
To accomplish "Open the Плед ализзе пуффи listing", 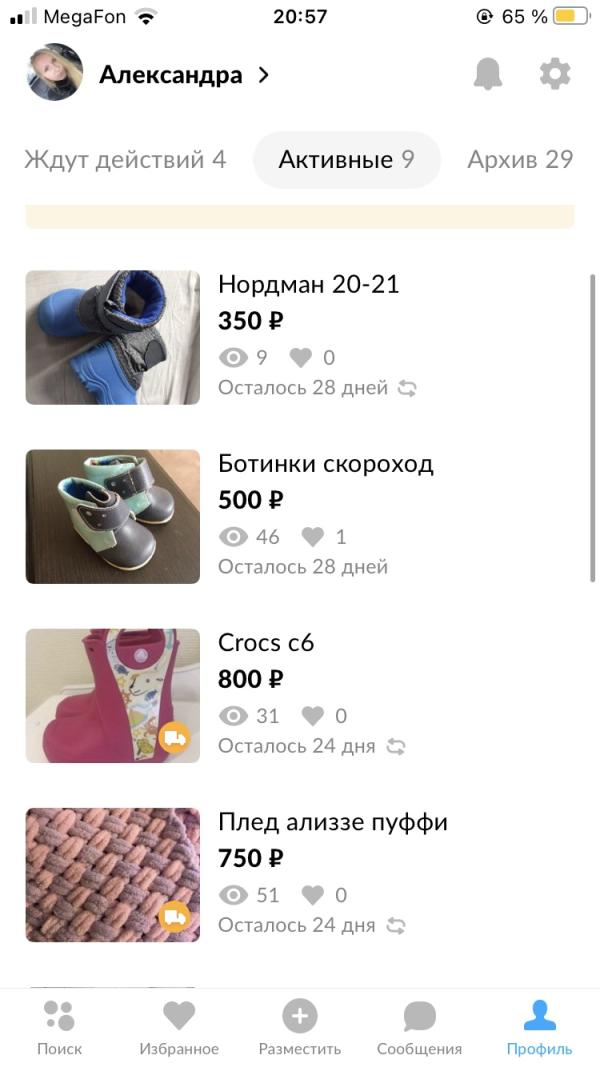I will pos(332,822).
